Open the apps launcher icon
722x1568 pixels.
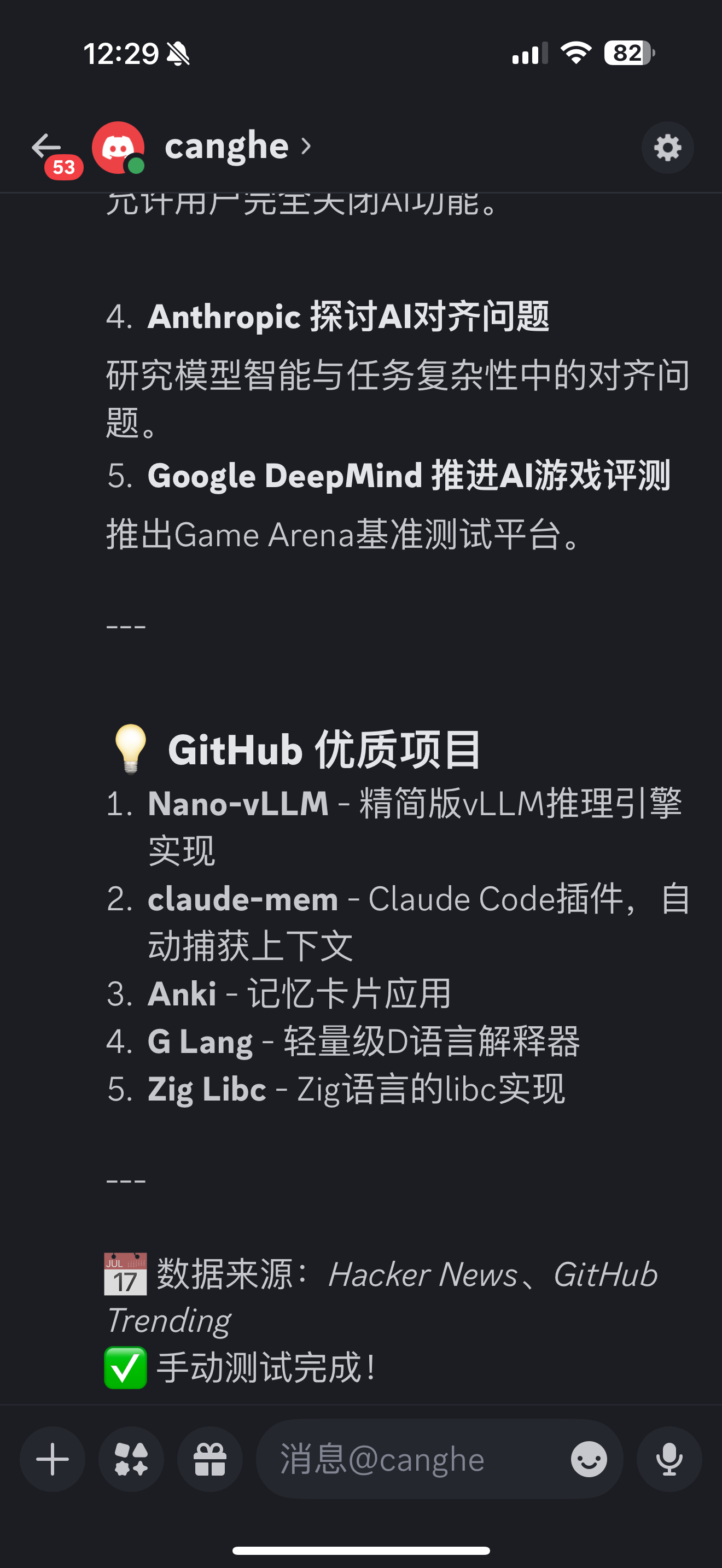pos(131,1459)
